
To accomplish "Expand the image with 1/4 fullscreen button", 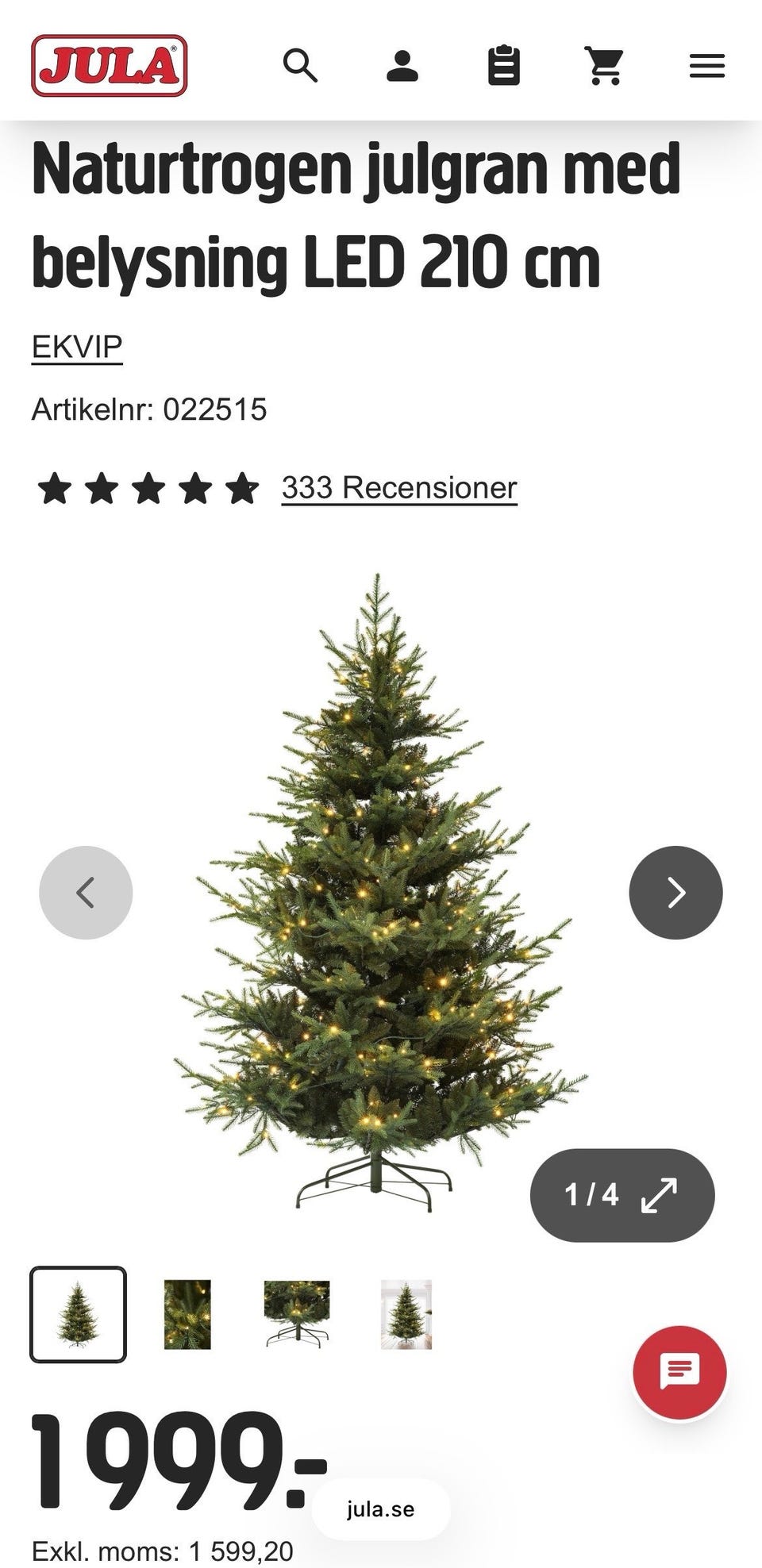I will 622,1195.
